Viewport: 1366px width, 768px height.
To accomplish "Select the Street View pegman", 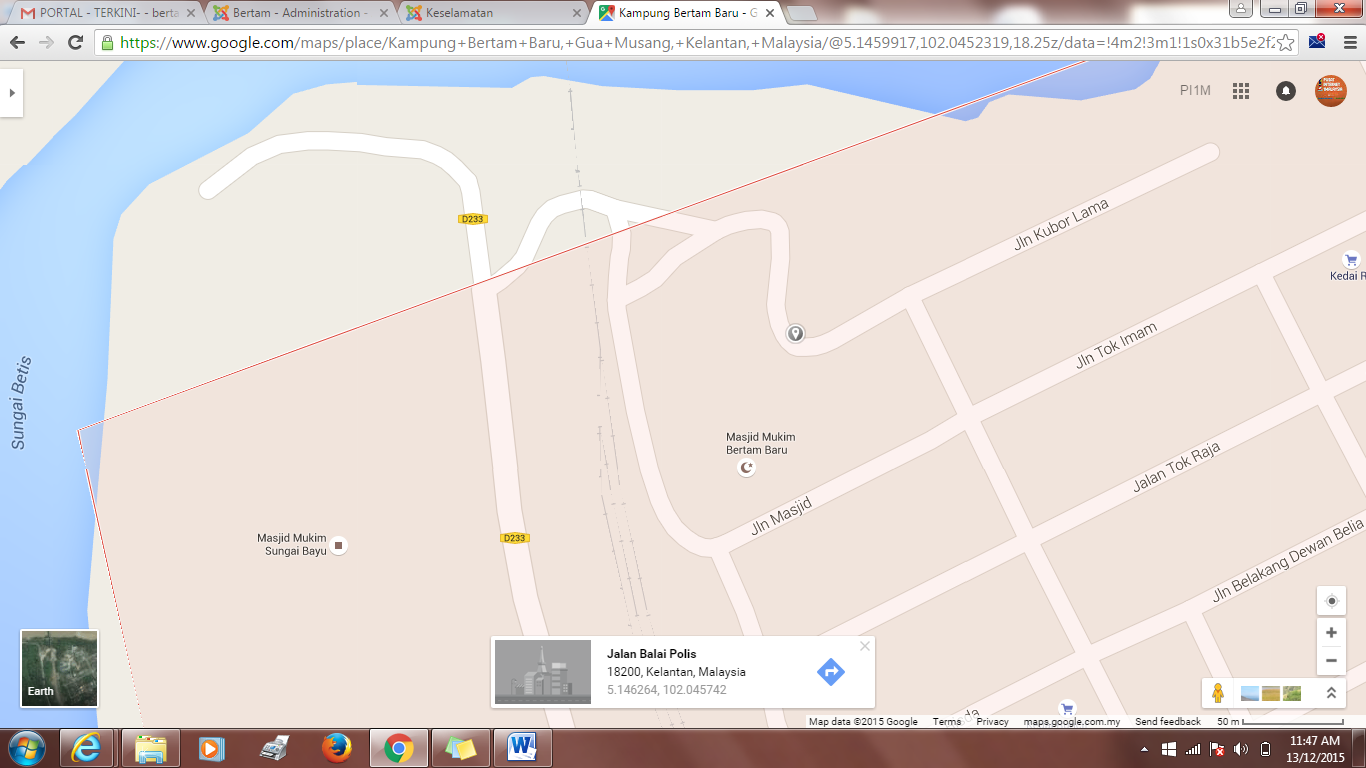I will [1218, 692].
